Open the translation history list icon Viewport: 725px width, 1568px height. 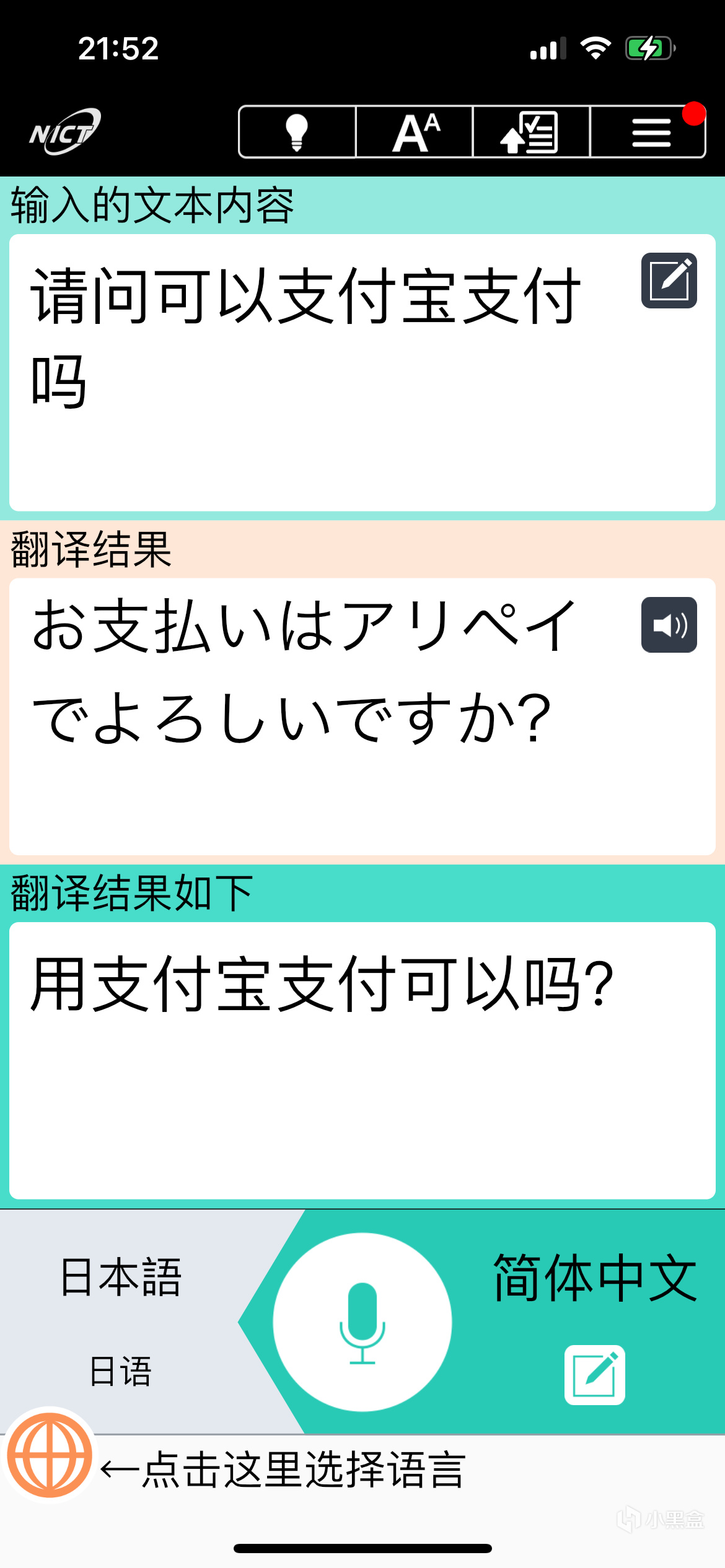(531, 132)
